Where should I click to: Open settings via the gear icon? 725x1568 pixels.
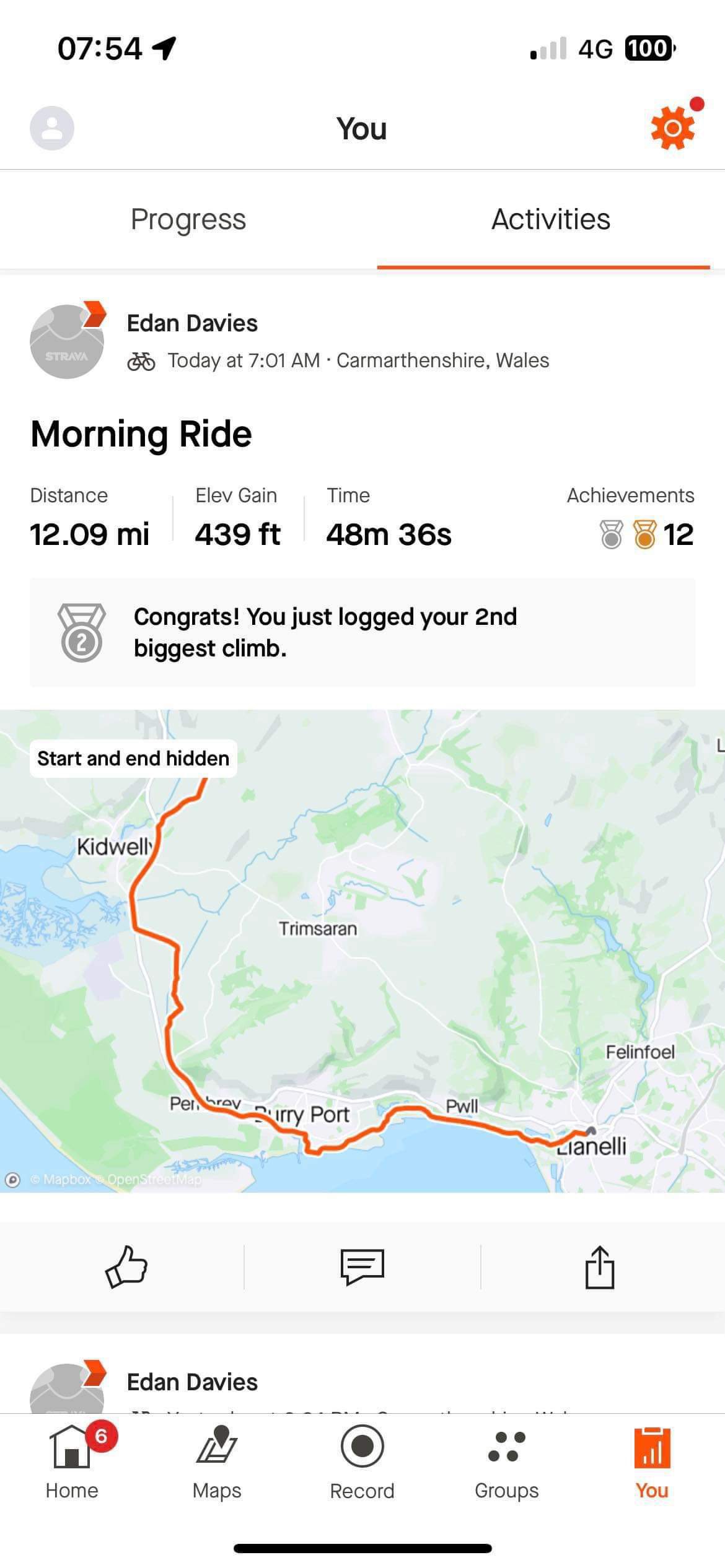pos(673,128)
